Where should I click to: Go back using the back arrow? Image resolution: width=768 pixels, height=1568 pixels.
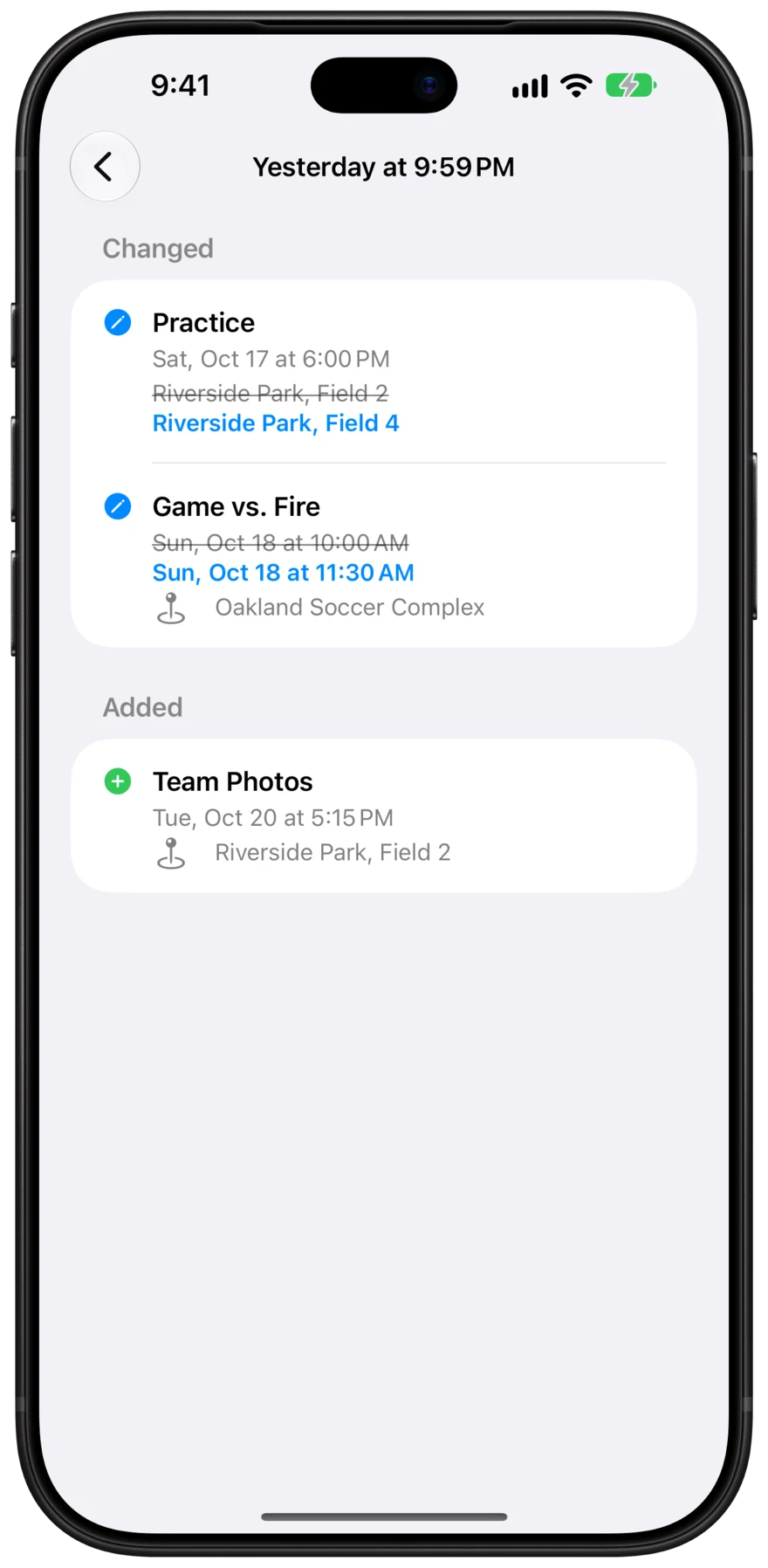tap(105, 167)
